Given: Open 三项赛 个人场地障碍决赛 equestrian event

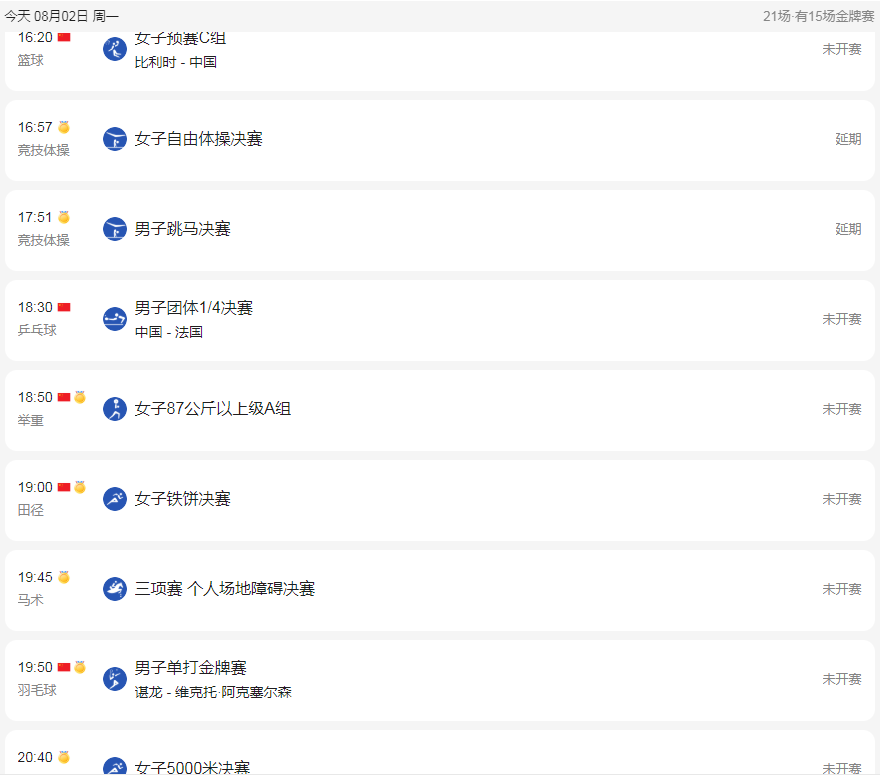Looking at the screenshot, I should [440, 590].
